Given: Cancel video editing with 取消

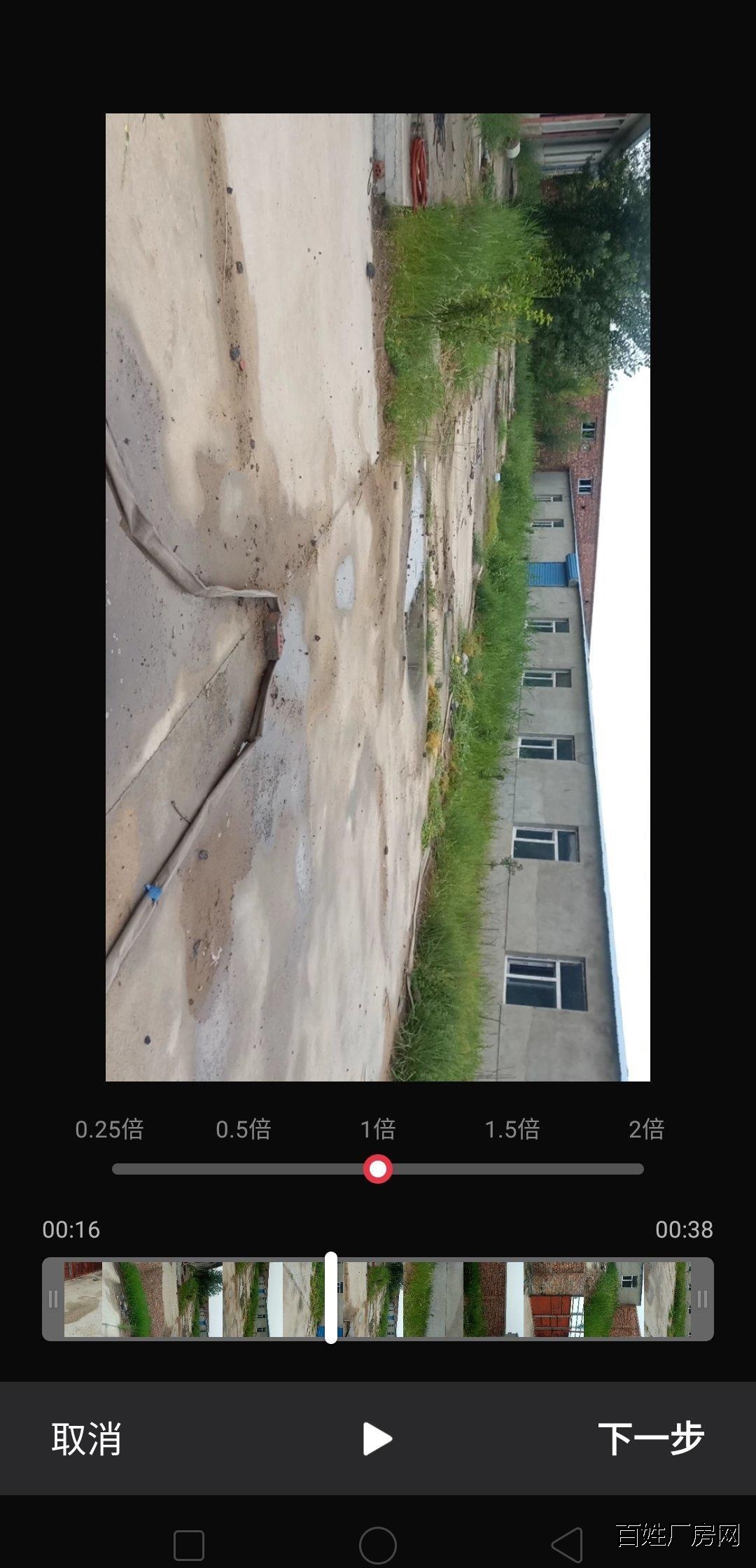Looking at the screenshot, I should (x=86, y=1440).
